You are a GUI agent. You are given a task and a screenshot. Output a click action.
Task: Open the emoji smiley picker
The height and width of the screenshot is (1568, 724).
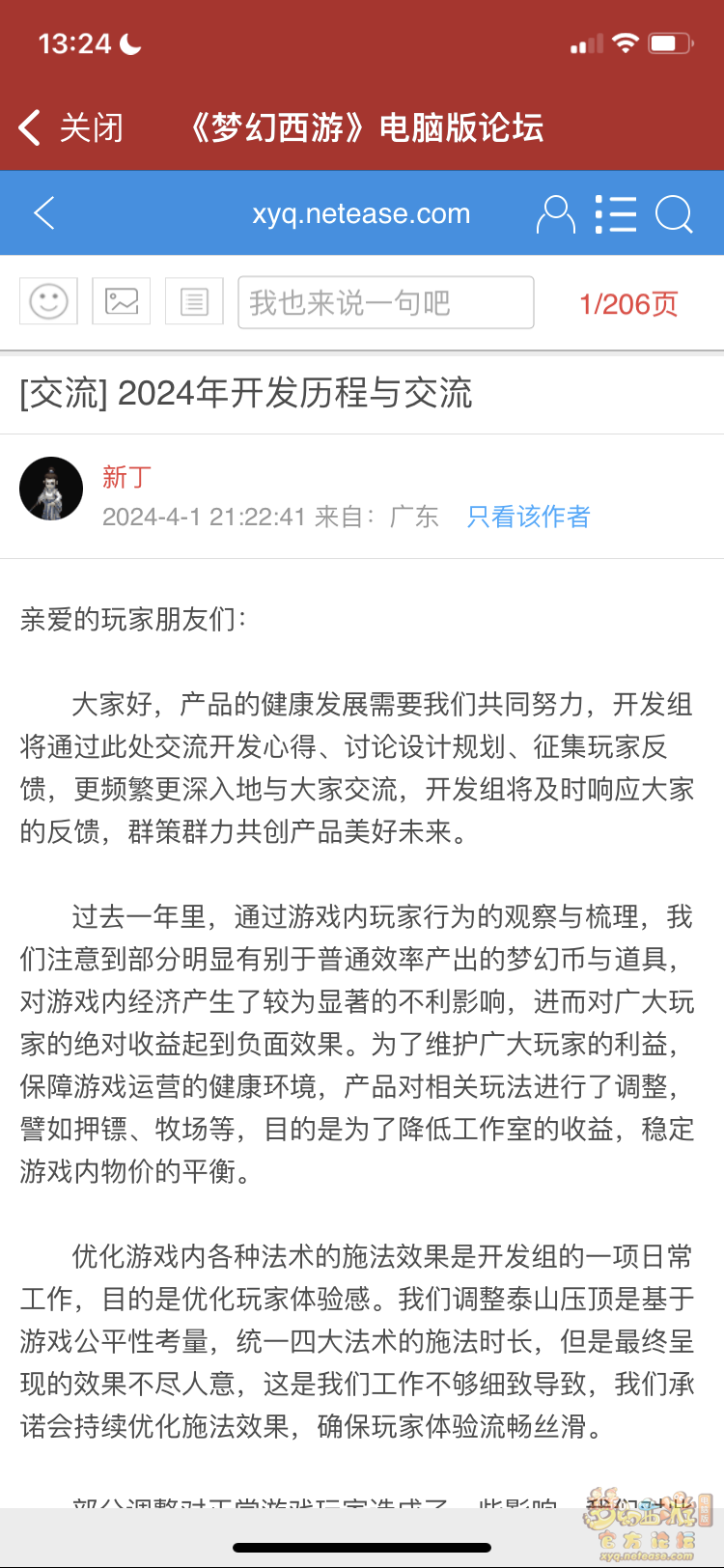pyautogui.click(x=48, y=301)
